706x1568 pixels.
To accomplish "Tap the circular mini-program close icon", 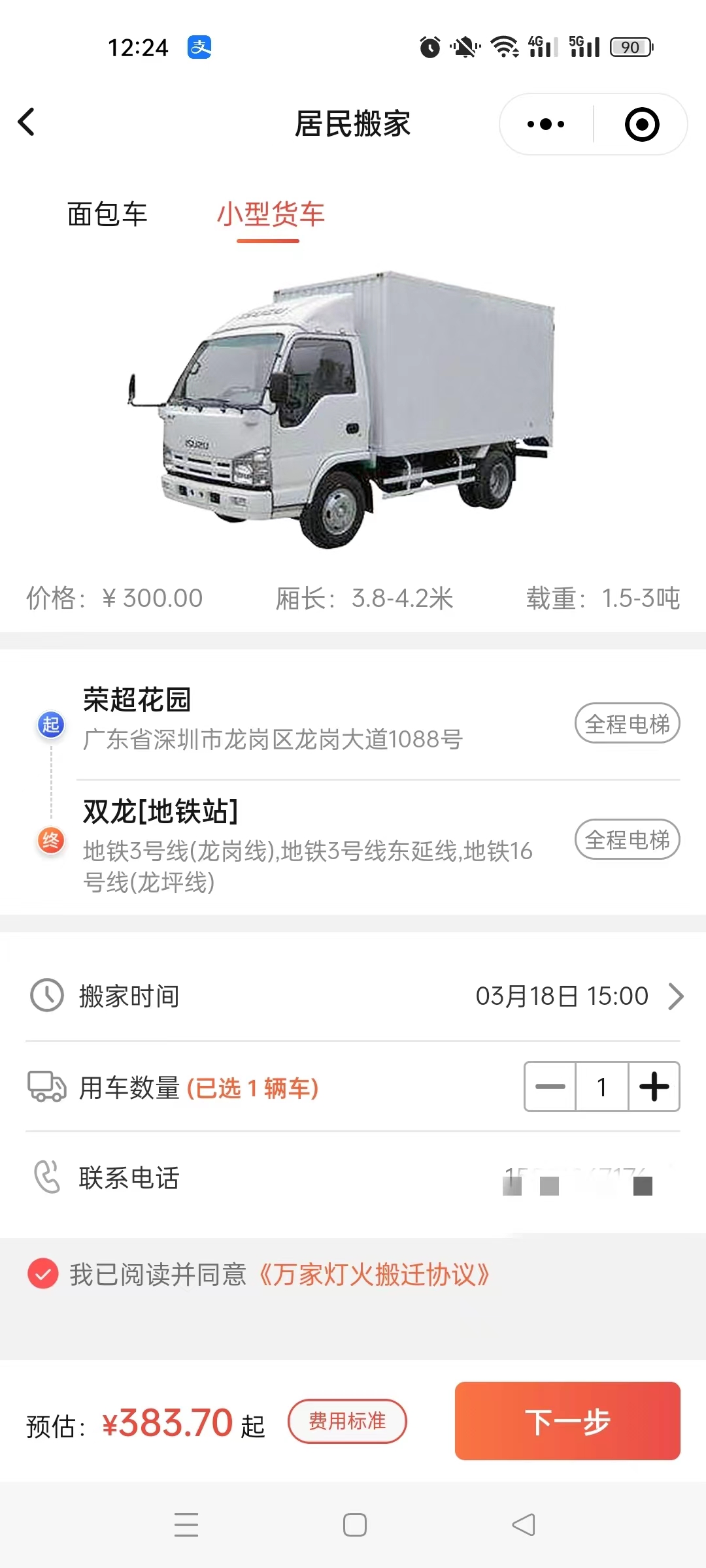I will tap(641, 124).
